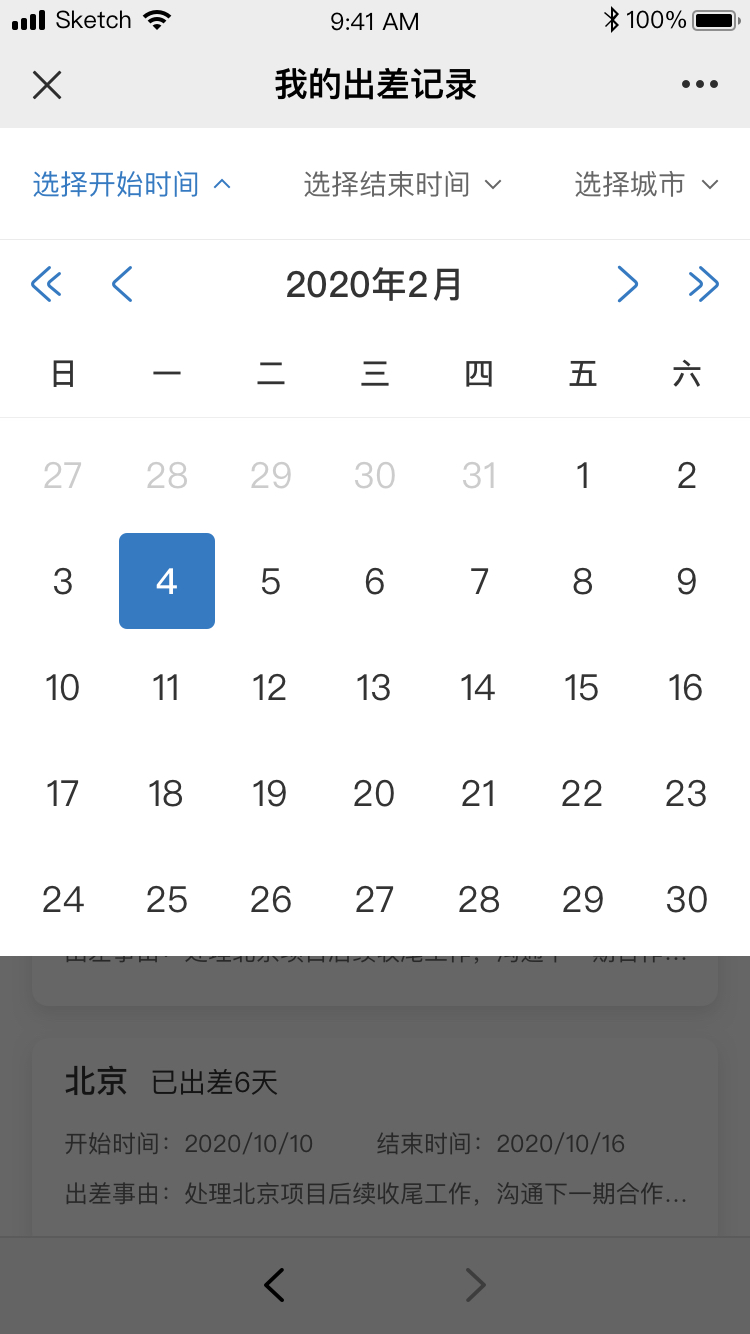The width and height of the screenshot is (750, 1334).
Task: Go to previous month with left arrow
Action: [x=122, y=285]
